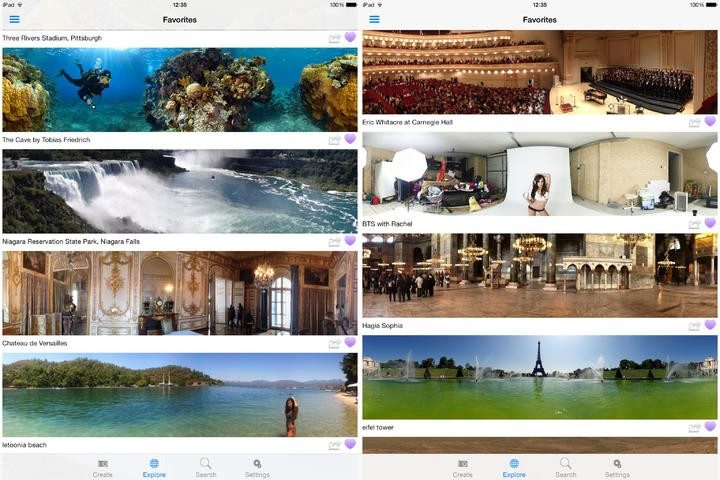Share the Three Rivers Stadium panorama
720x480 pixels.
tap(335, 38)
